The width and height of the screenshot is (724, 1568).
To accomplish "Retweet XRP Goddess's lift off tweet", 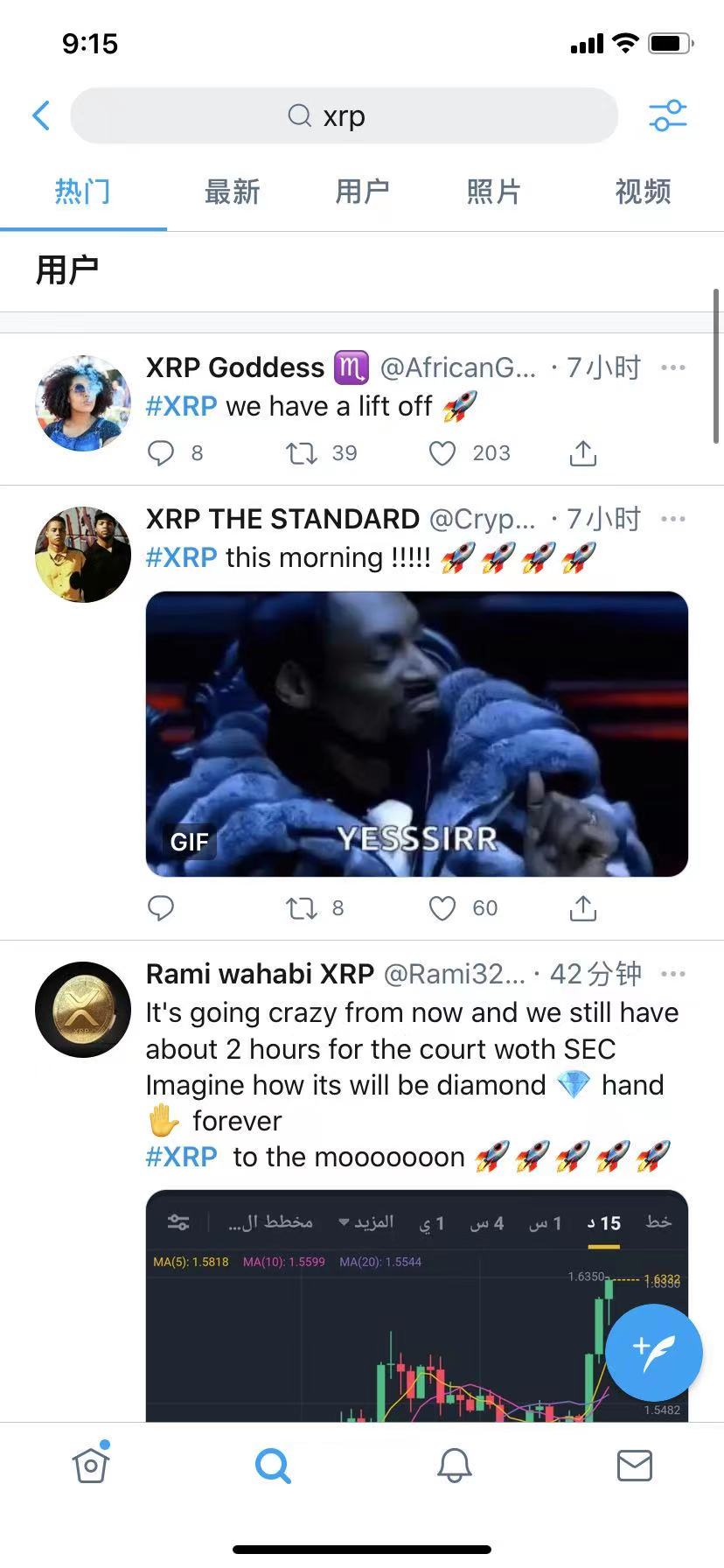I will (x=302, y=453).
